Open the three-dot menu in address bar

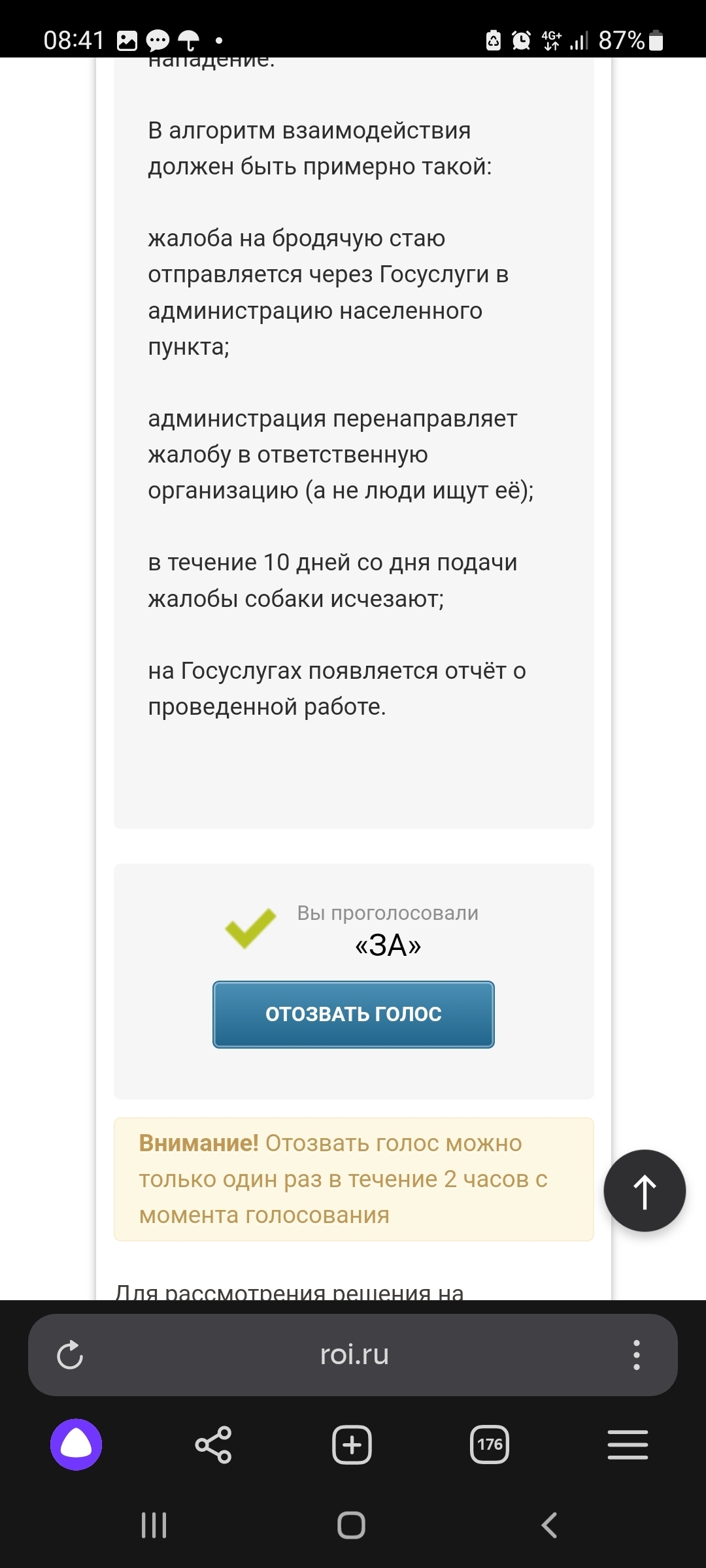[x=636, y=1355]
